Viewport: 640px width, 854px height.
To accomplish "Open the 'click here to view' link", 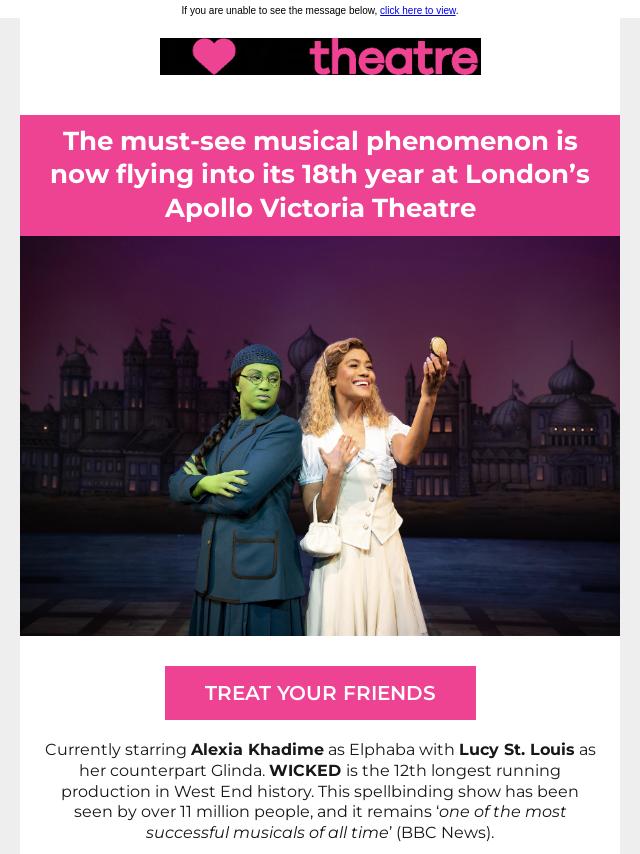I will pos(417,11).
